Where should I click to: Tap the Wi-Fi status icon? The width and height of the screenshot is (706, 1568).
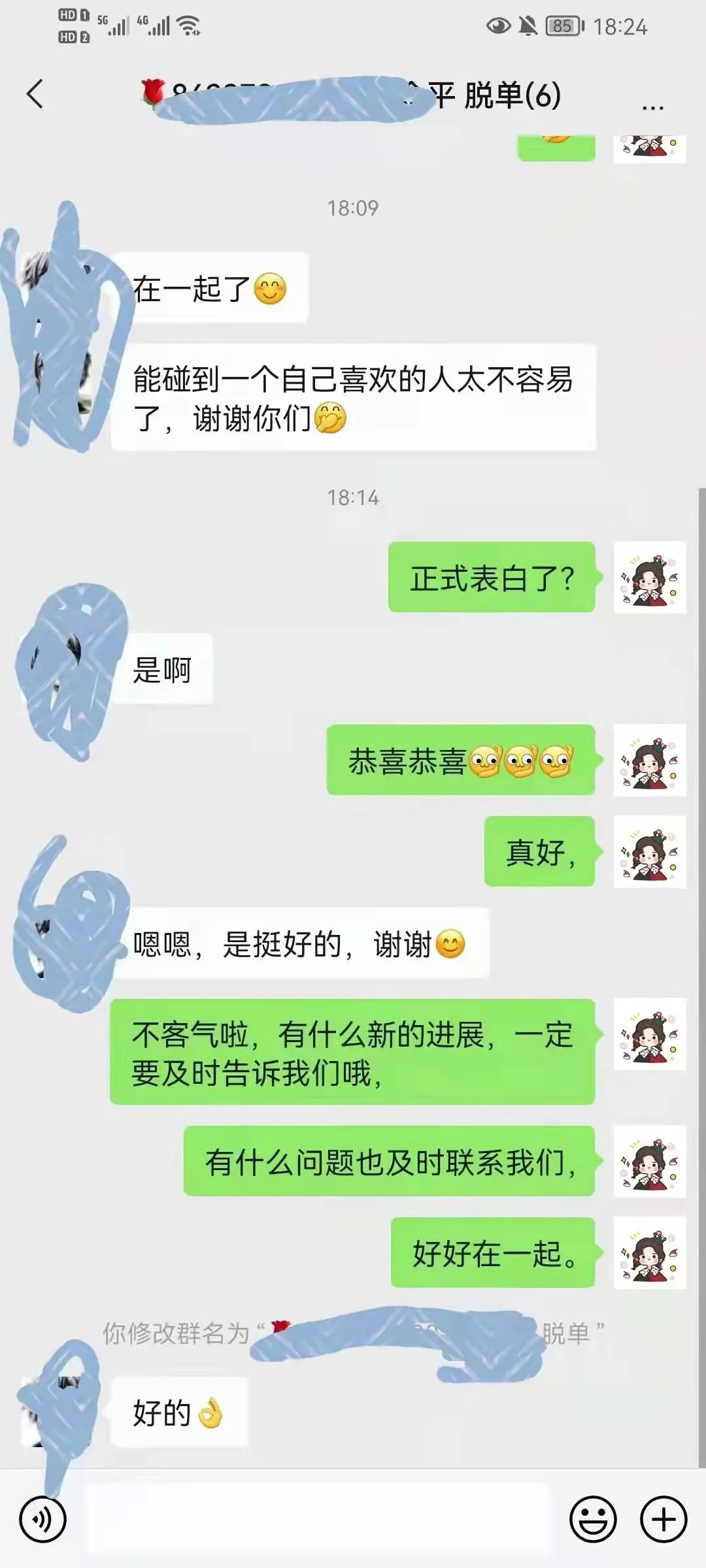[187, 25]
